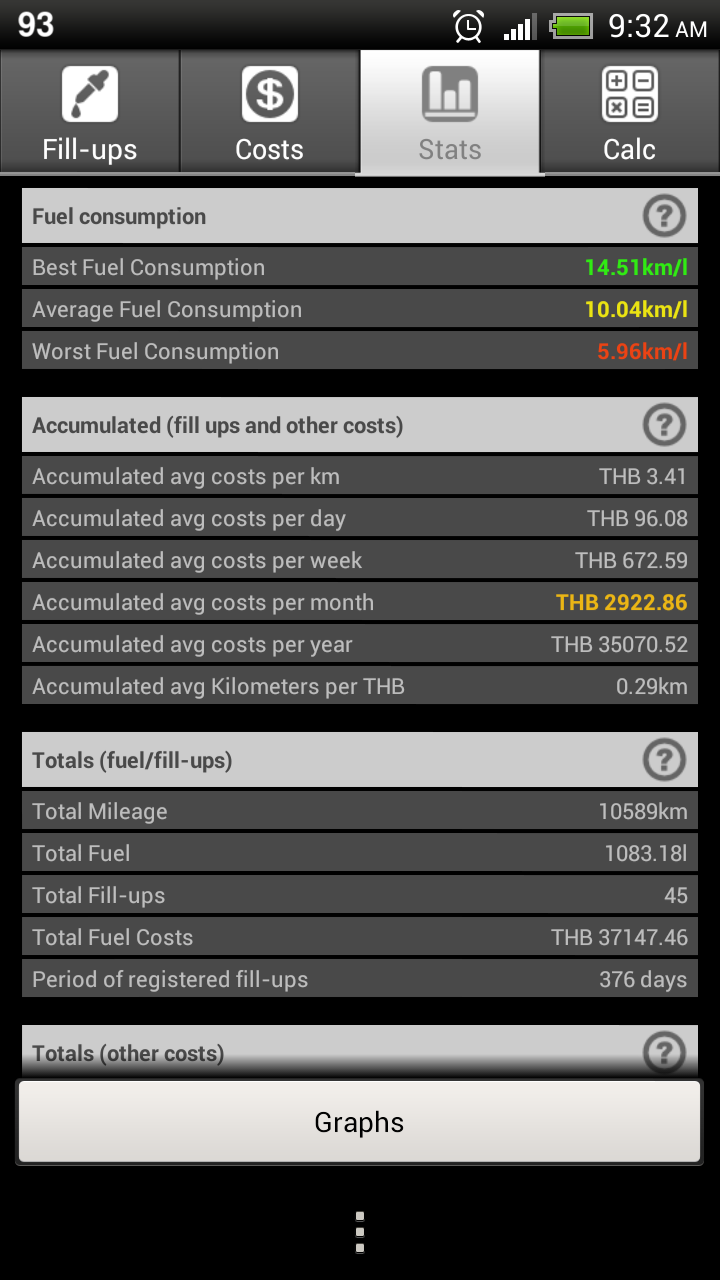Select the Stats tab

449,113
